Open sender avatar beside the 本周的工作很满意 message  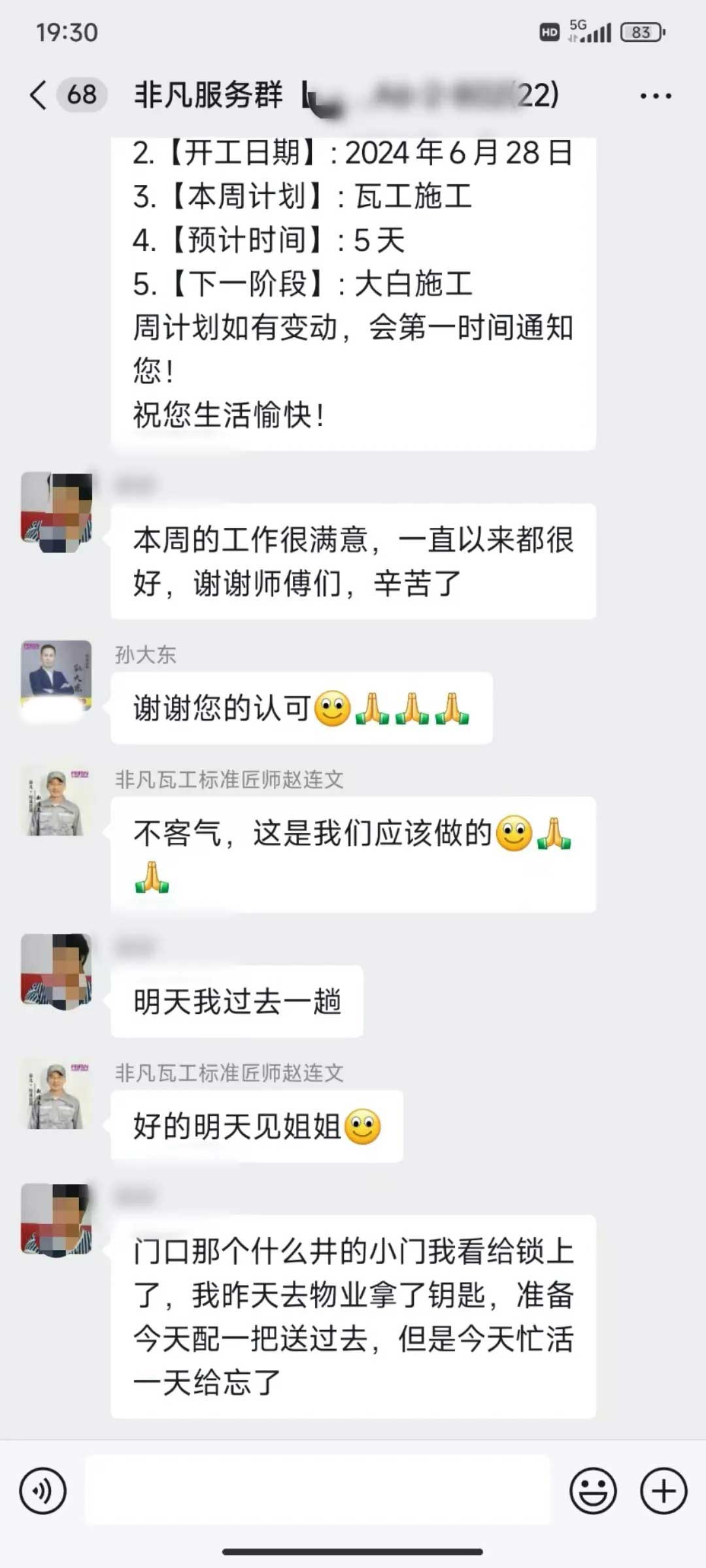pyautogui.click(x=56, y=511)
